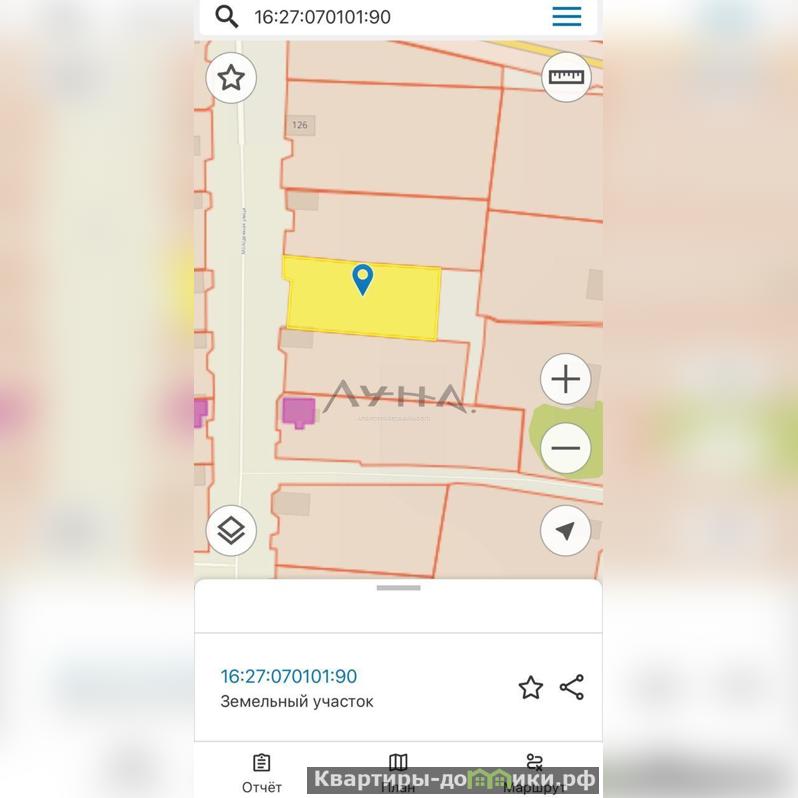Open the ruler measurement tool

566,77
